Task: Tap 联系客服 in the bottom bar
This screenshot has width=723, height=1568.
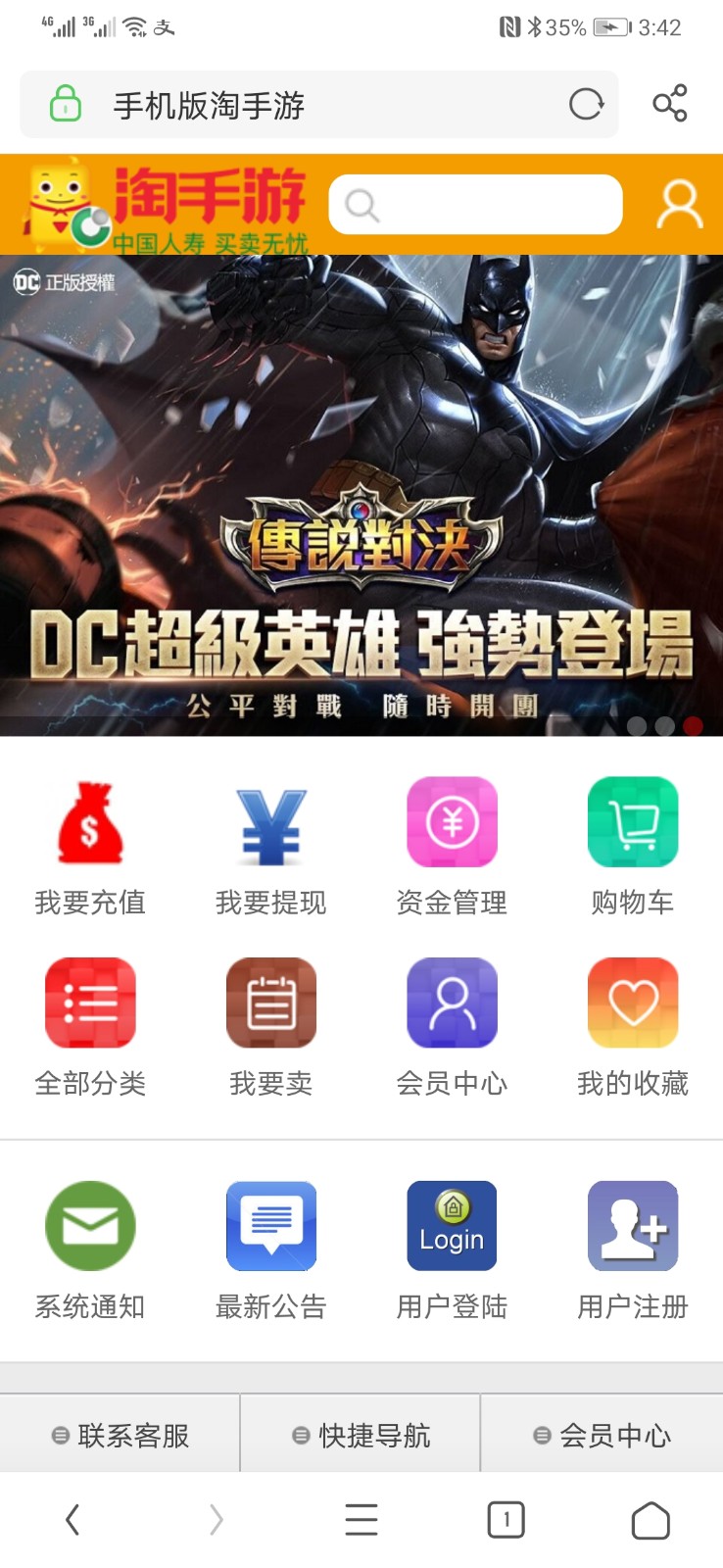Action: coord(120,1436)
